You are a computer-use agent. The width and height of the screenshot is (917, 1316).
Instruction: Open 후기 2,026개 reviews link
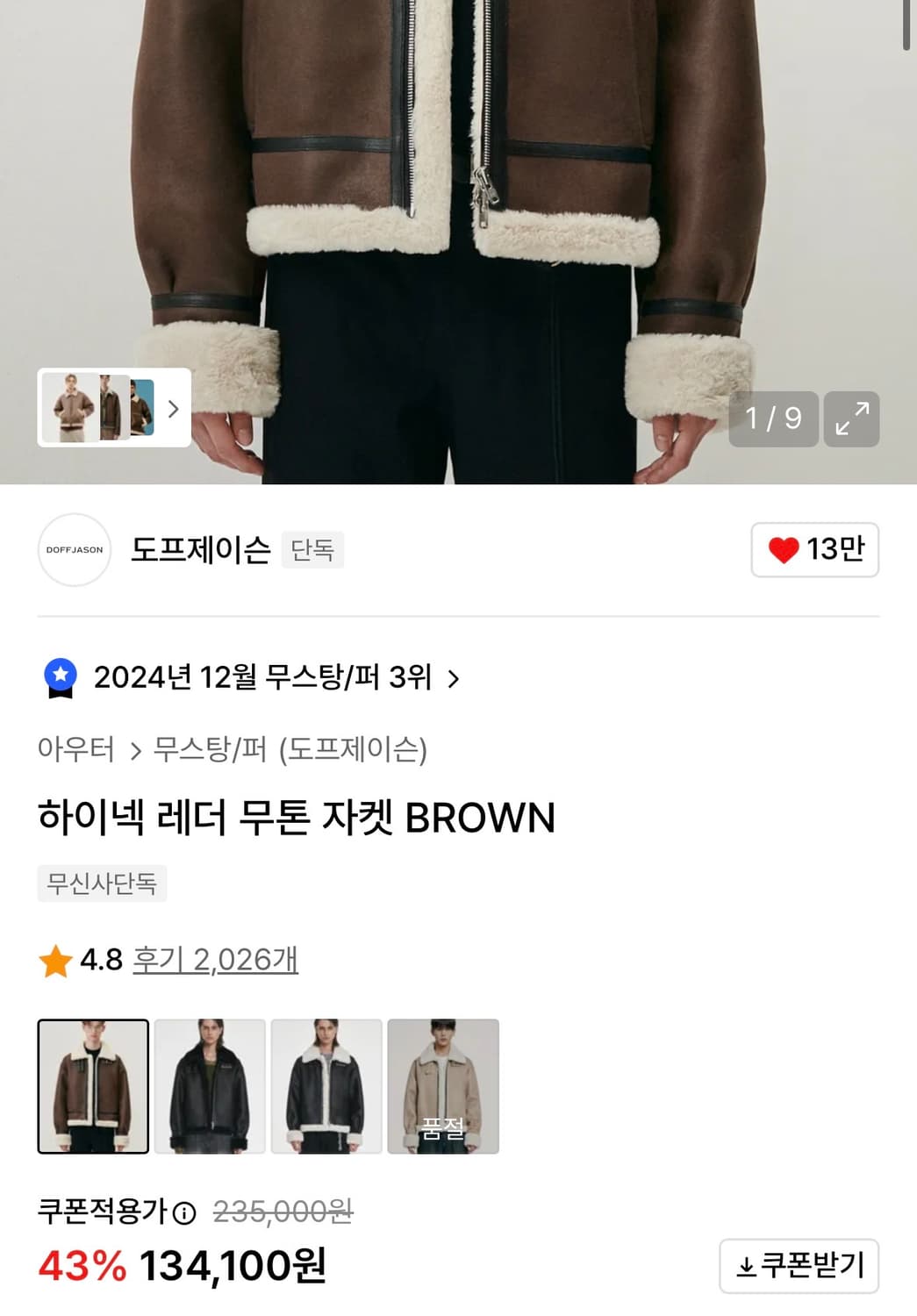pyautogui.click(x=216, y=960)
